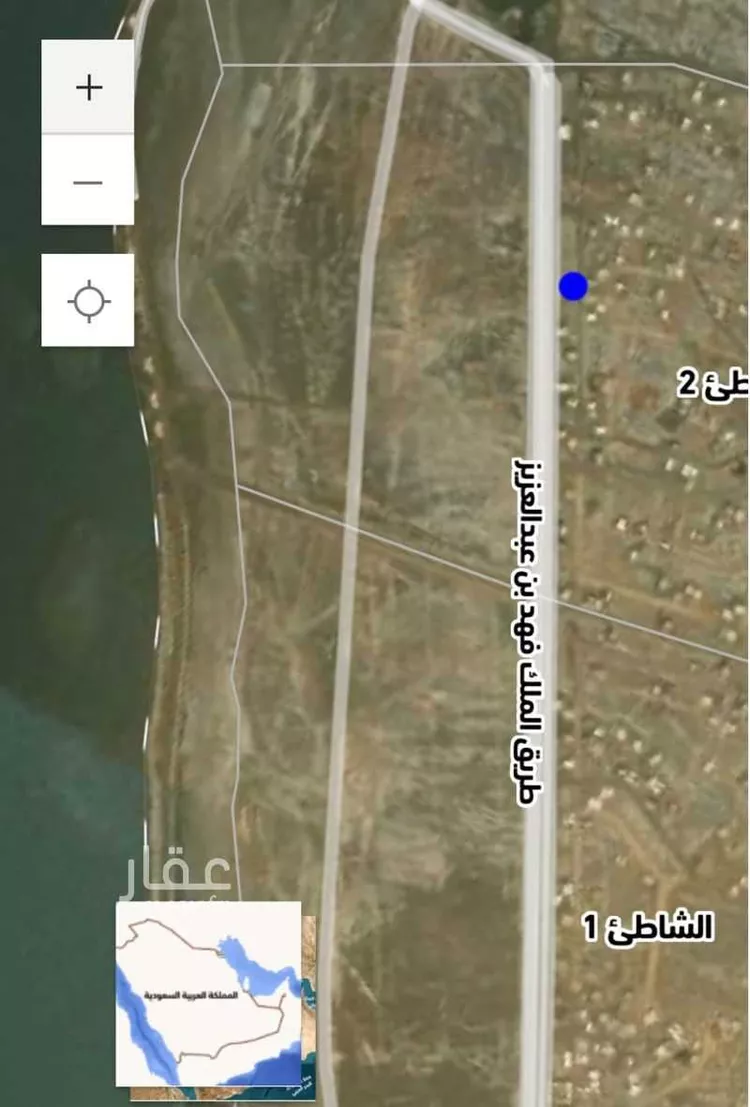
Task: Open the Saudi Arabia overview mini-map
Action: tap(208, 993)
